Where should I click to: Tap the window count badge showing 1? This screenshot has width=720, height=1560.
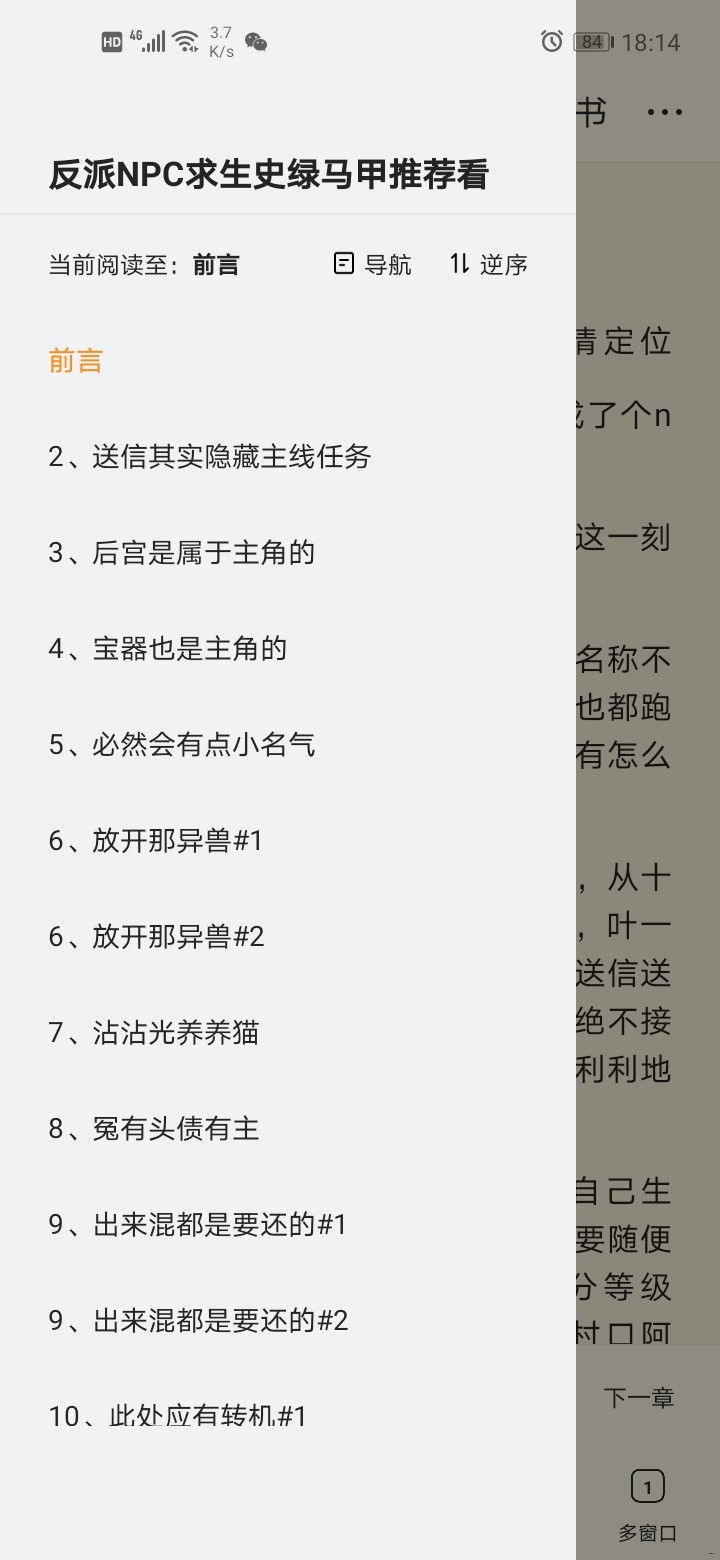pos(648,1486)
